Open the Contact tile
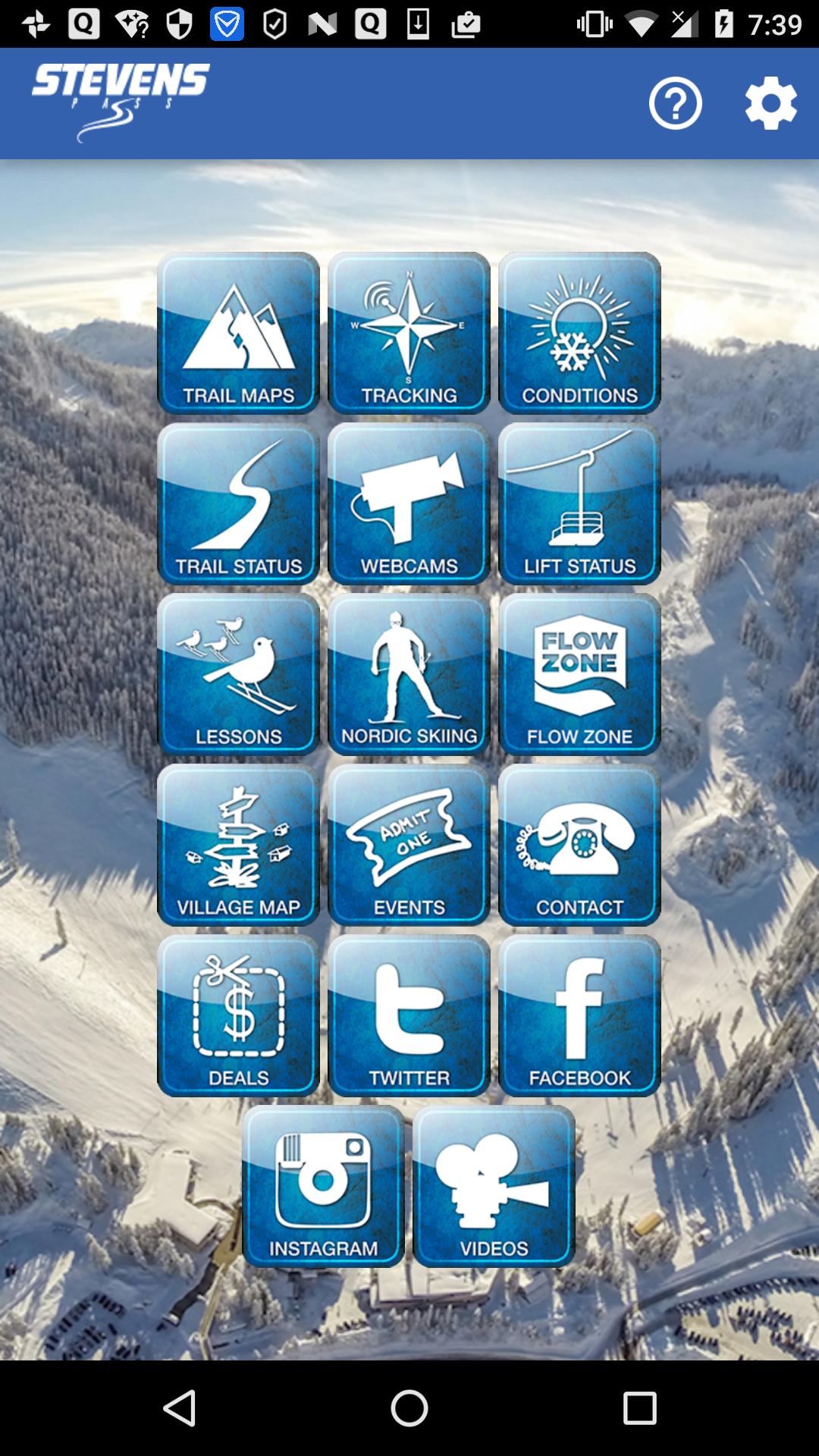The height and width of the screenshot is (1456, 819). tap(579, 845)
